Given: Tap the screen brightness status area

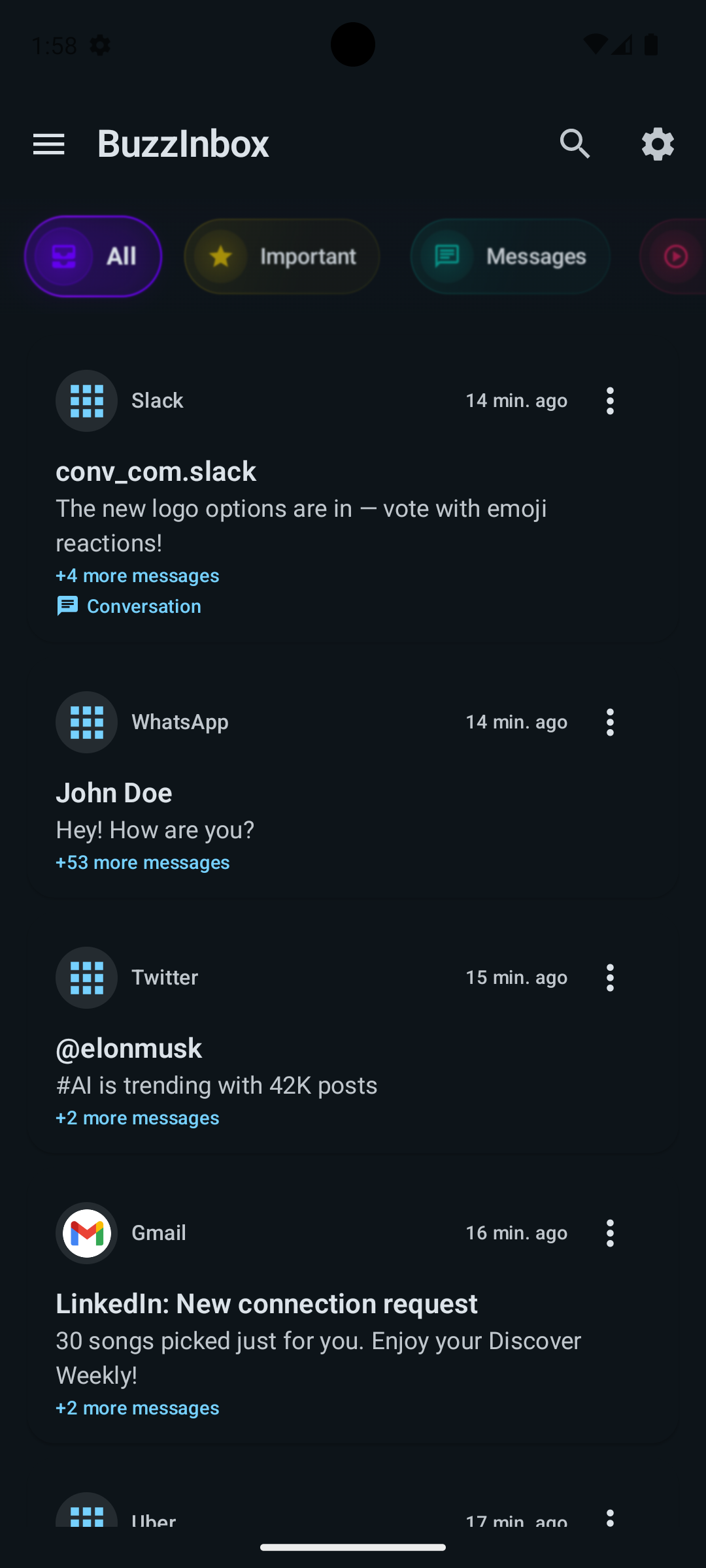Looking at the screenshot, I should (99, 44).
